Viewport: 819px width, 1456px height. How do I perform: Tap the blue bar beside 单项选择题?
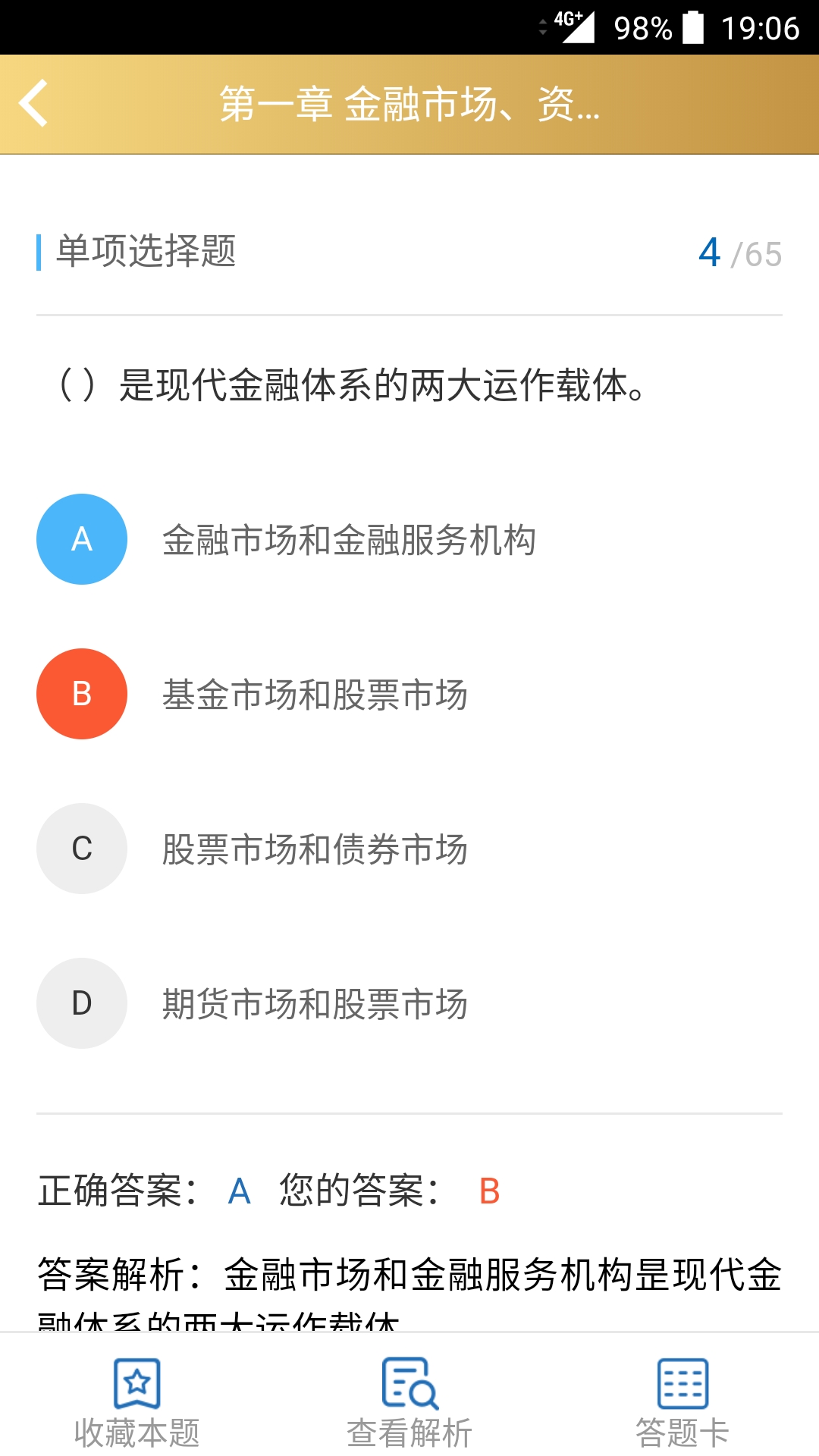click(39, 251)
